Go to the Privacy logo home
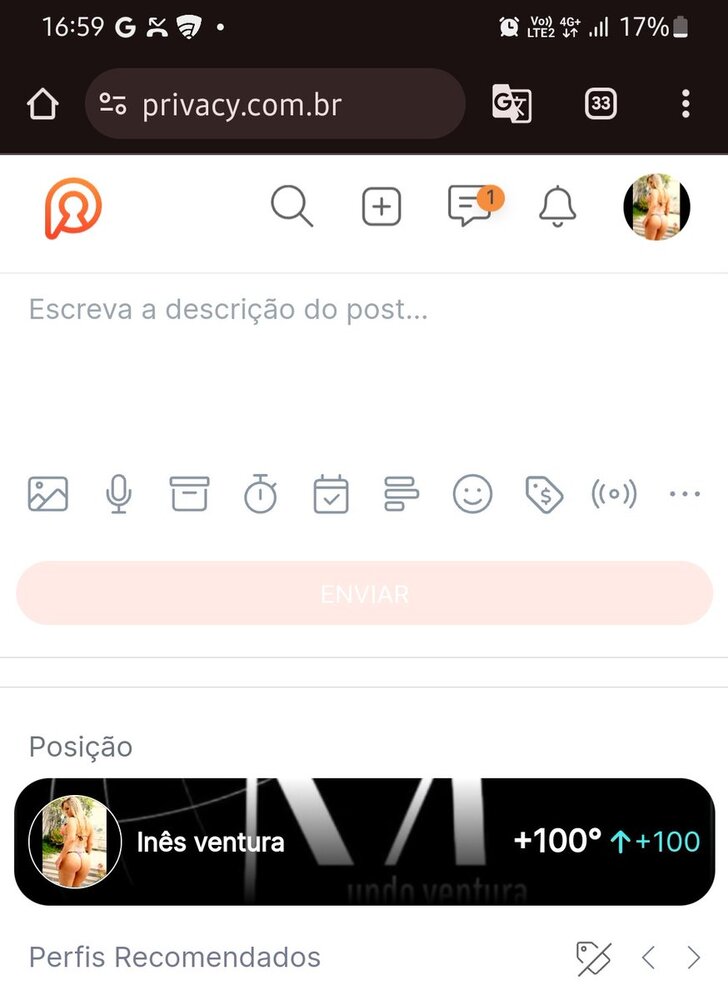 [x=73, y=208]
